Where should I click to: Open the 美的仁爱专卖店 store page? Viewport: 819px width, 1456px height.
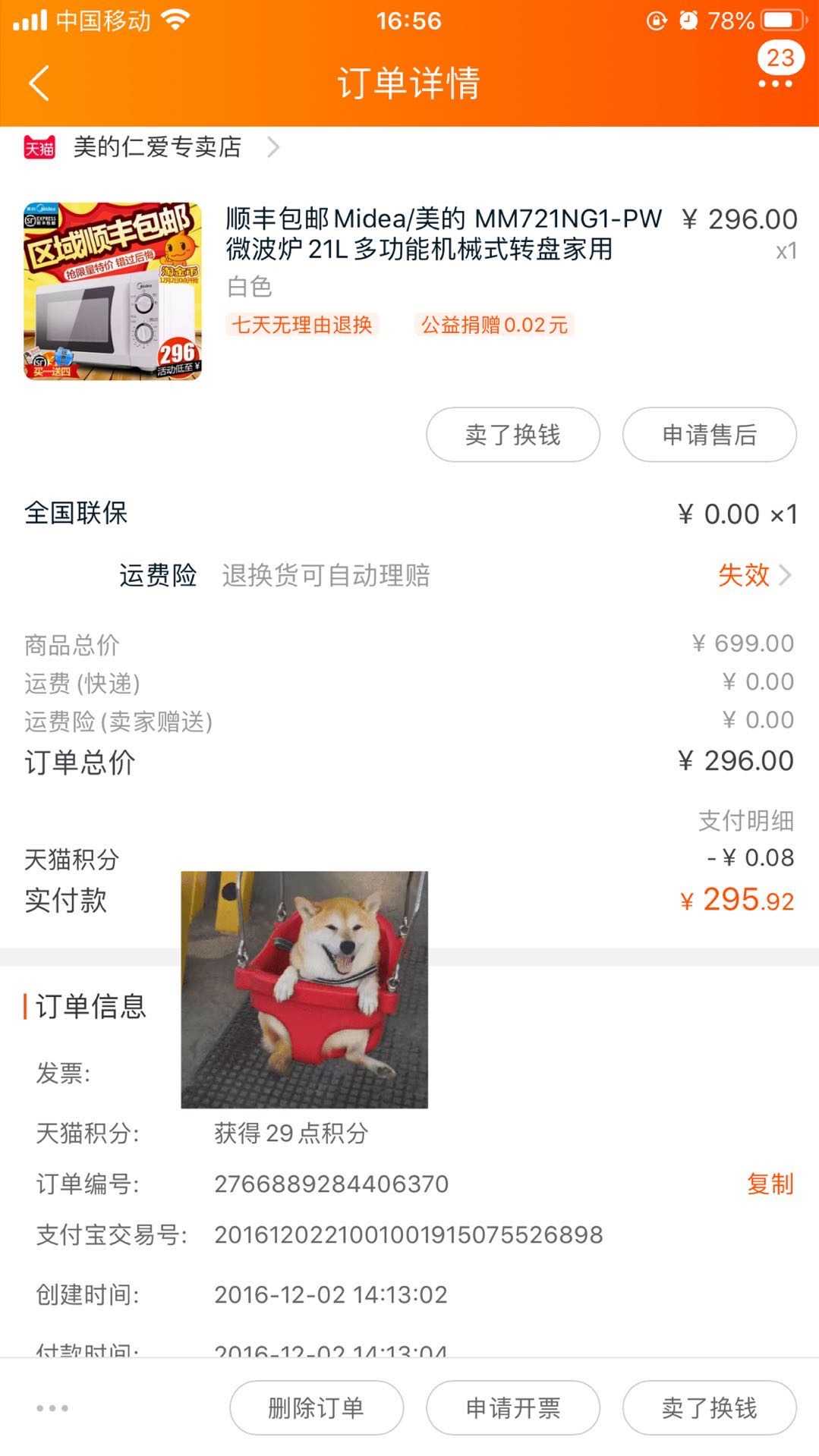point(156,147)
